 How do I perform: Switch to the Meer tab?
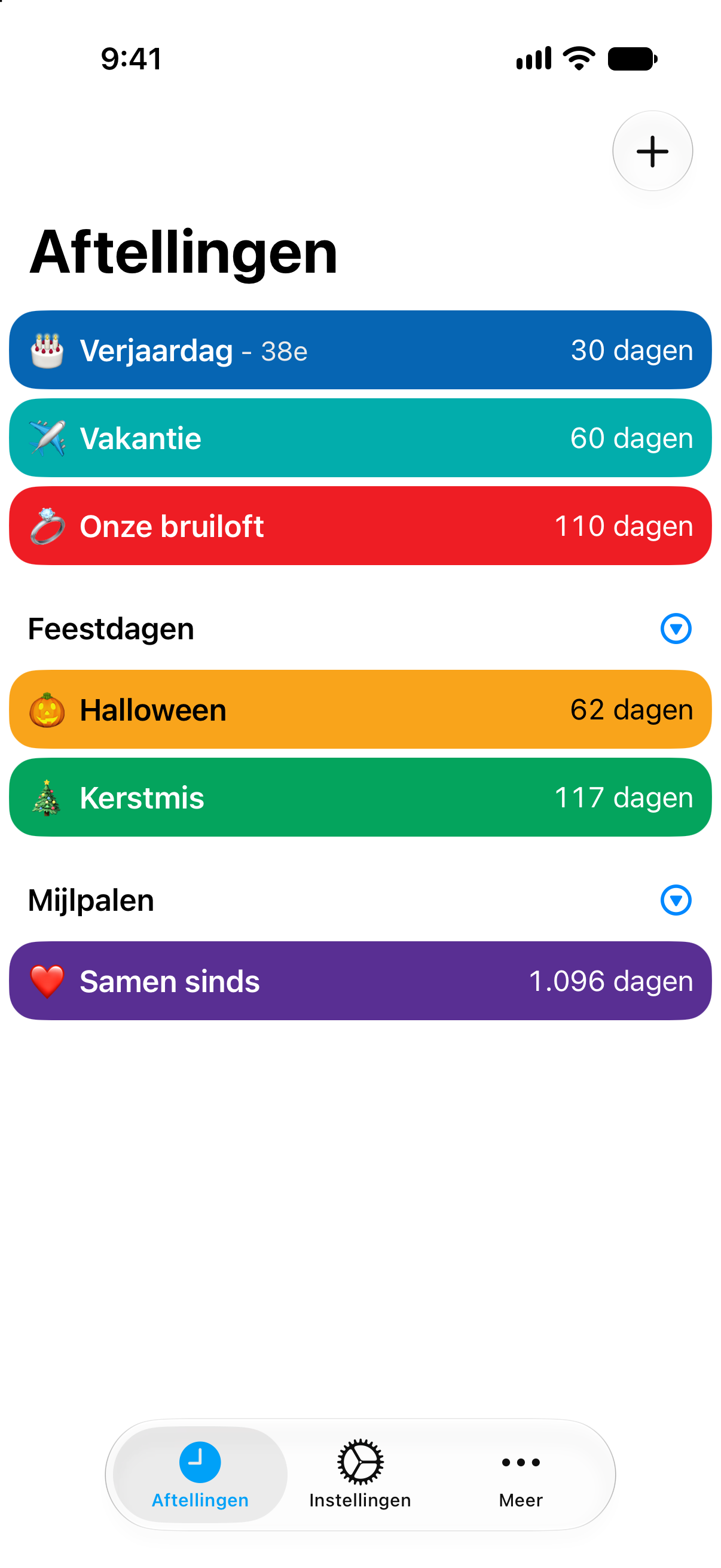click(521, 1474)
